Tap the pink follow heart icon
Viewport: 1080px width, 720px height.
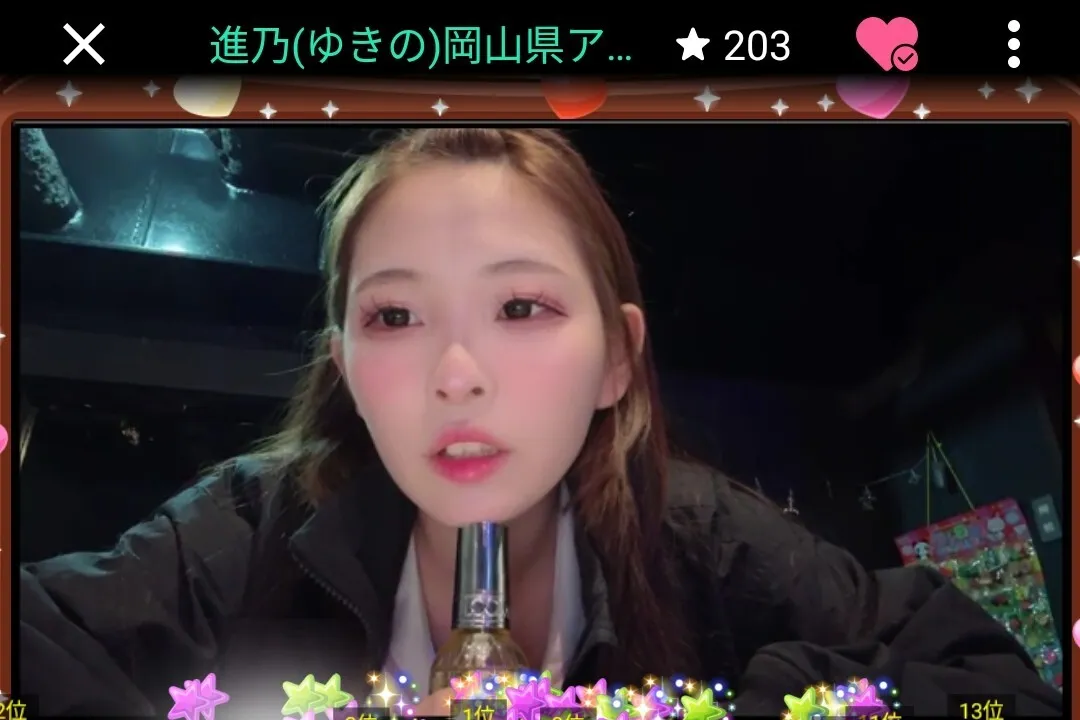886,44
